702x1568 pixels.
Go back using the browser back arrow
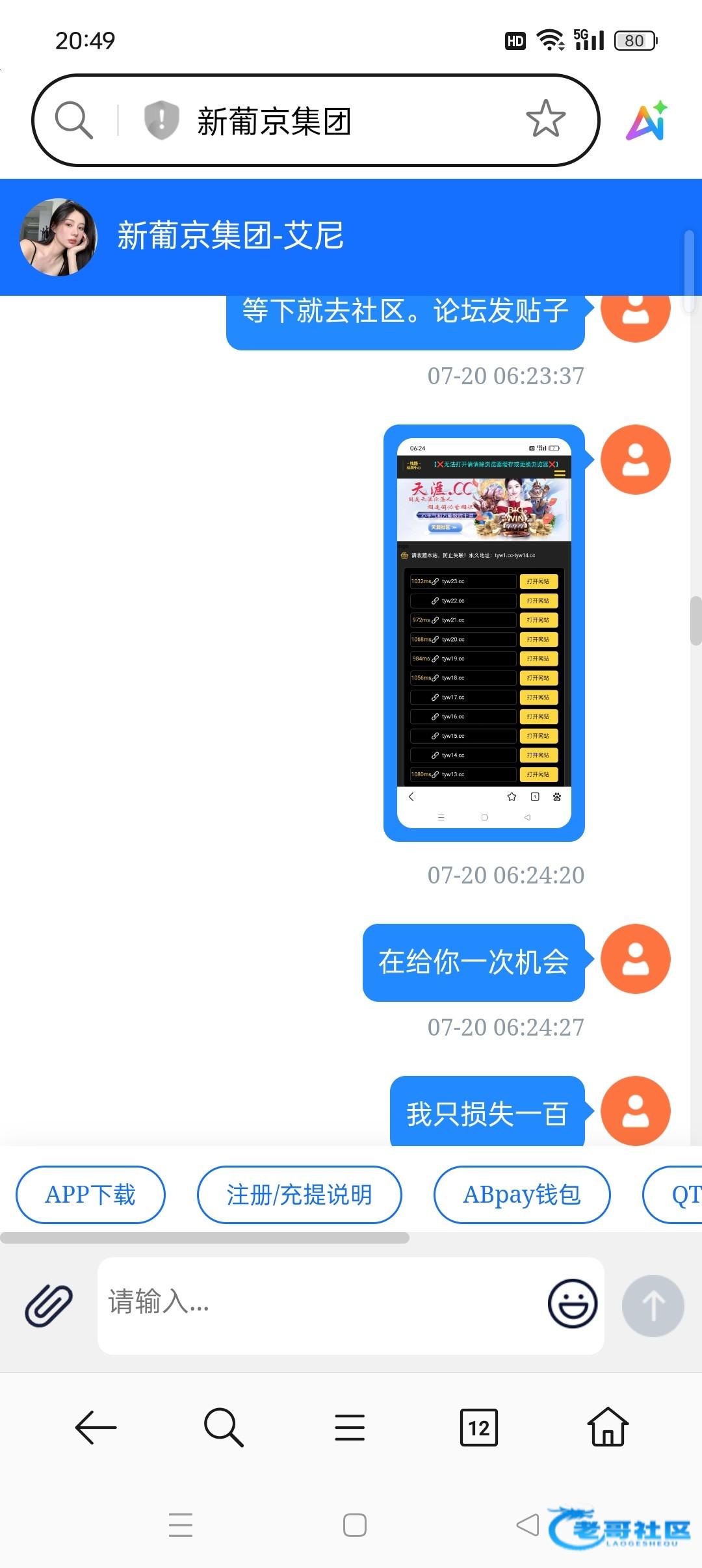click(96, 1428)
